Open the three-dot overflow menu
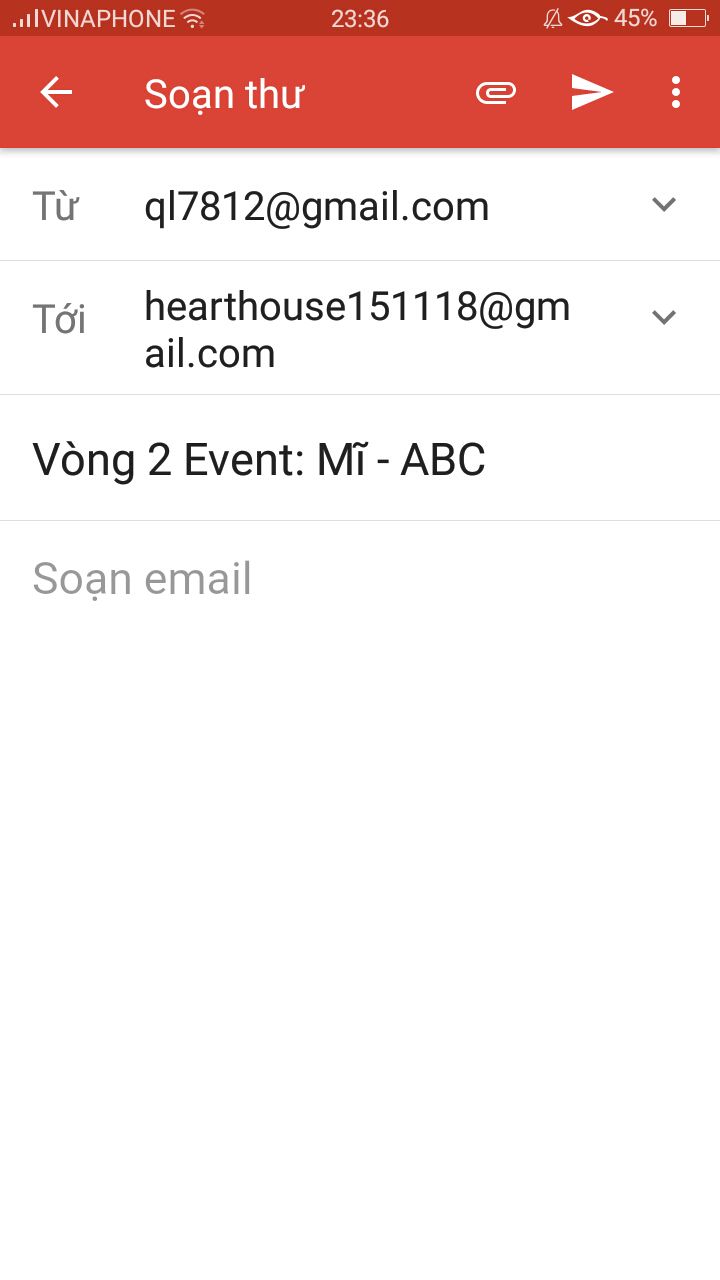Viewport: 720px width, 1280px height. click(x=676, y=92)
